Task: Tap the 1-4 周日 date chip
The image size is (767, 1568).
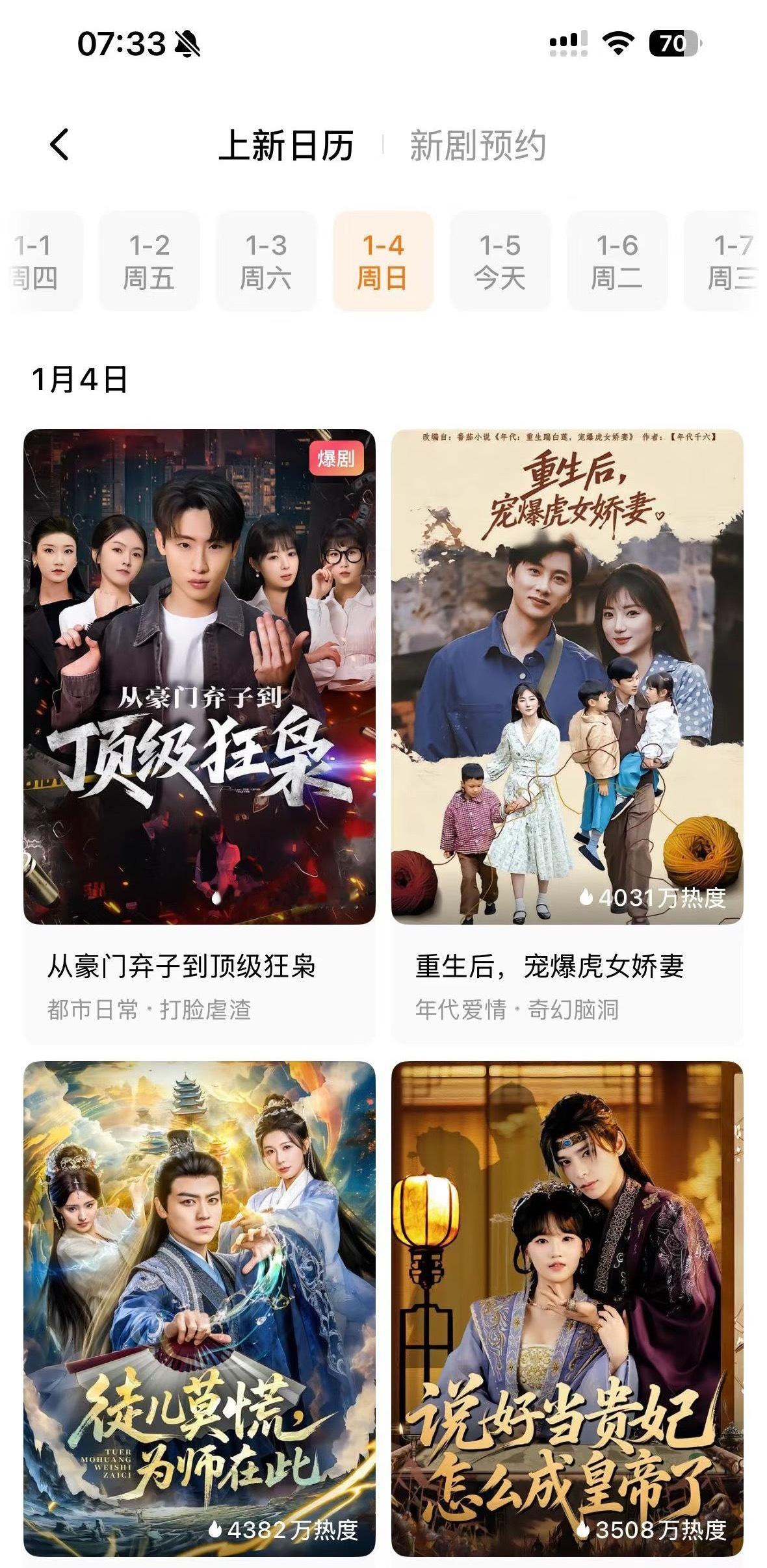Action: click(x=383, y=261)
